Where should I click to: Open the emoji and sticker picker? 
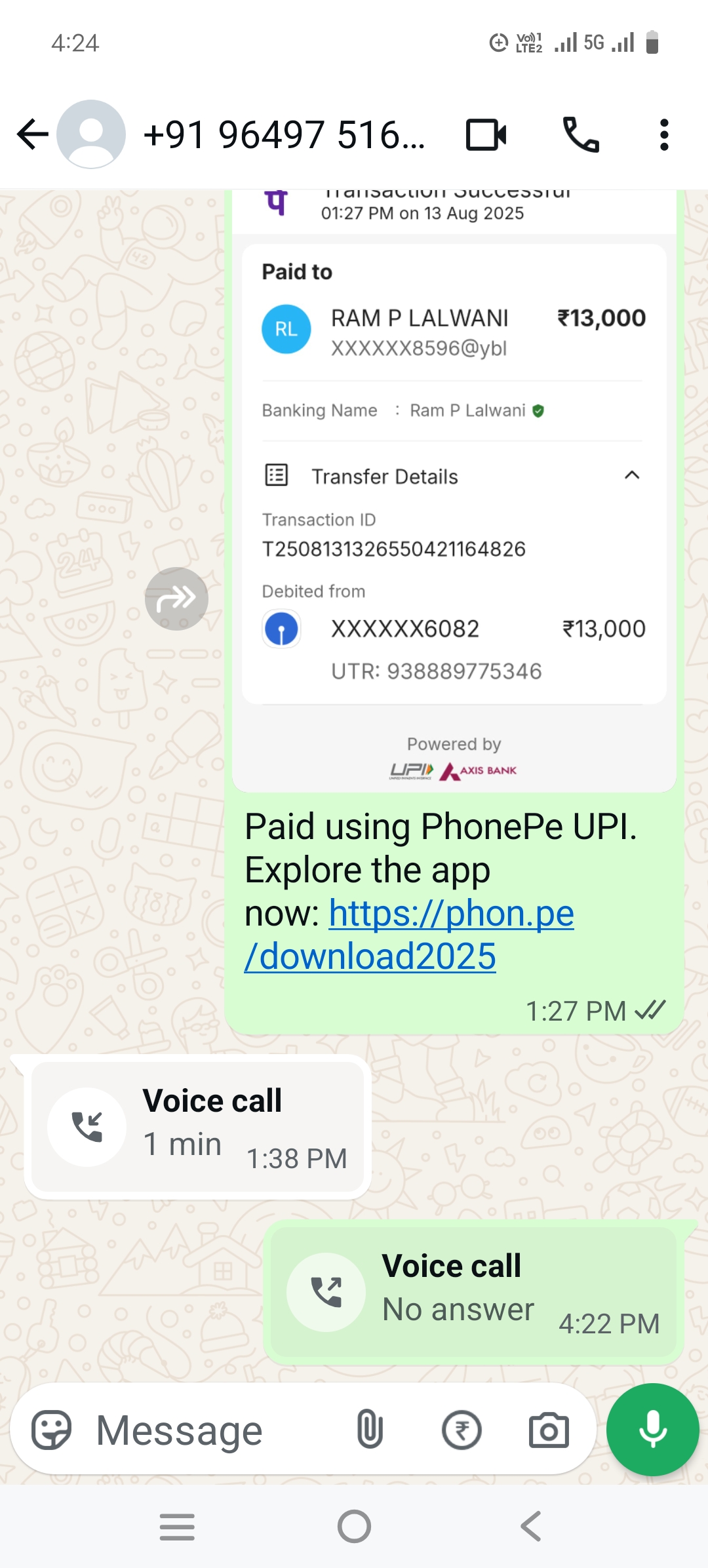(x=51, y=1430)
